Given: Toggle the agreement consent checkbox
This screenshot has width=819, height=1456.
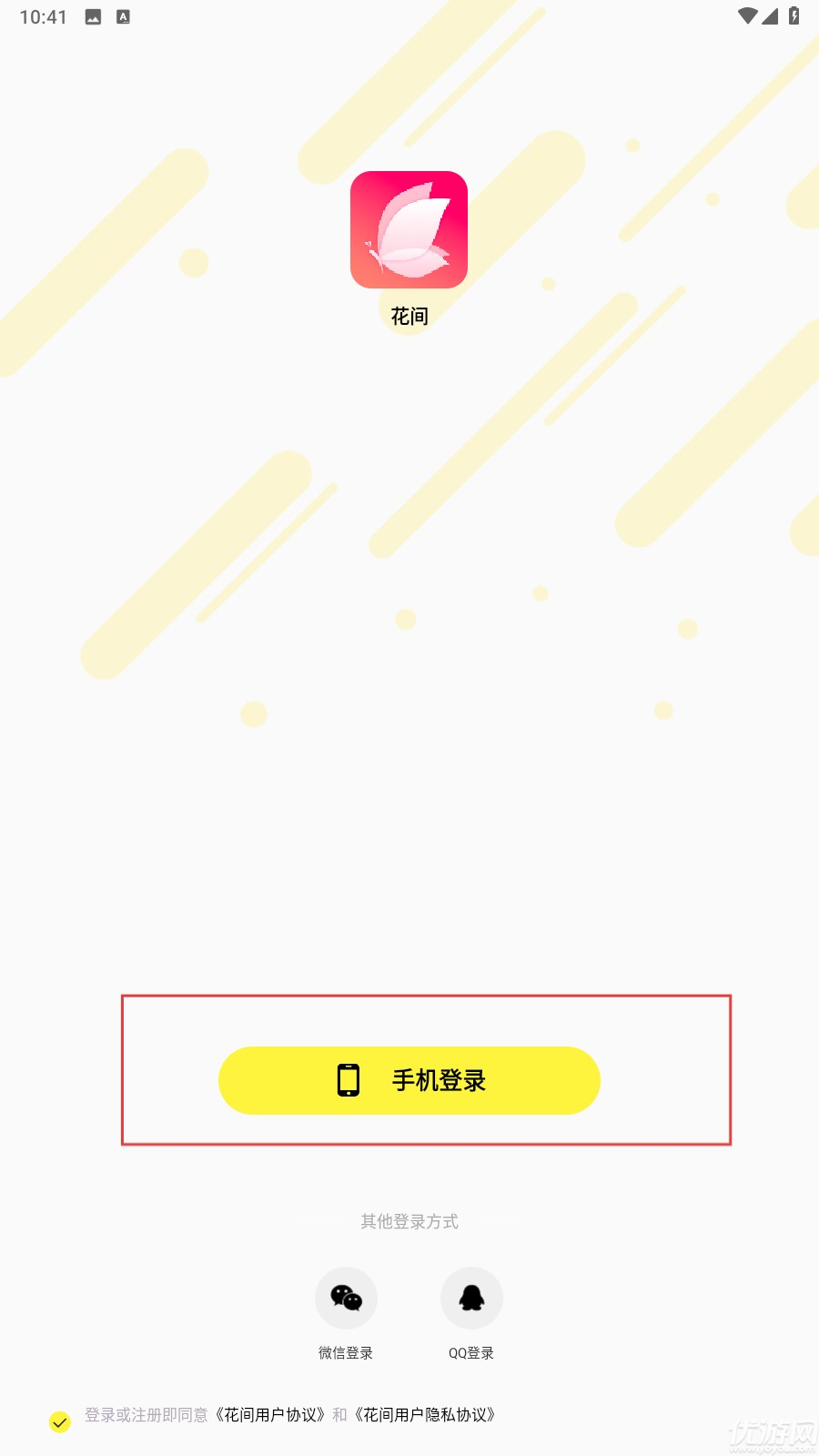Looking at the screenshot, I should (x=59, y=1421).
